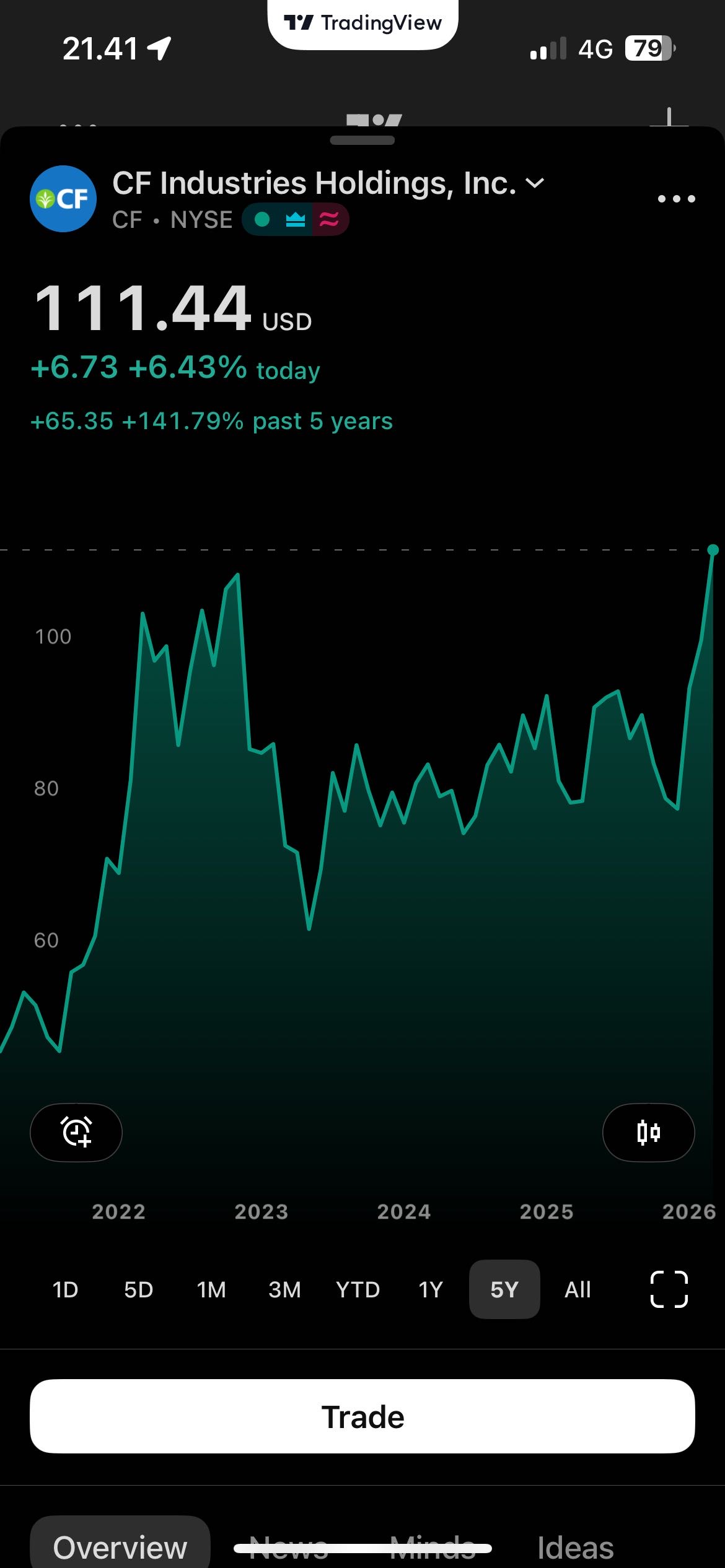View year-to-date with YTD
725x1568 pixels.
pyautogui.click(x=358, y=1289)
